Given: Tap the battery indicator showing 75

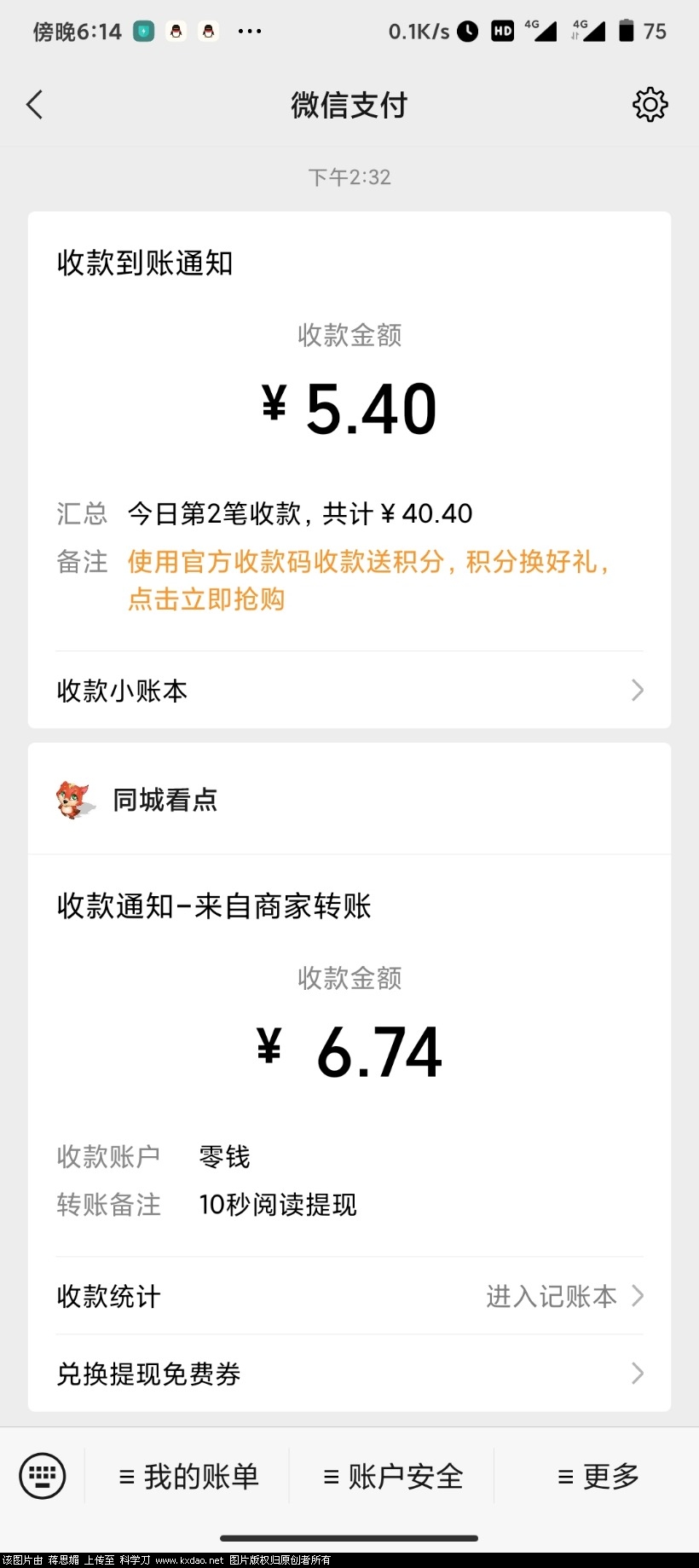Looking at the screenshot, I should pos(637,31).
